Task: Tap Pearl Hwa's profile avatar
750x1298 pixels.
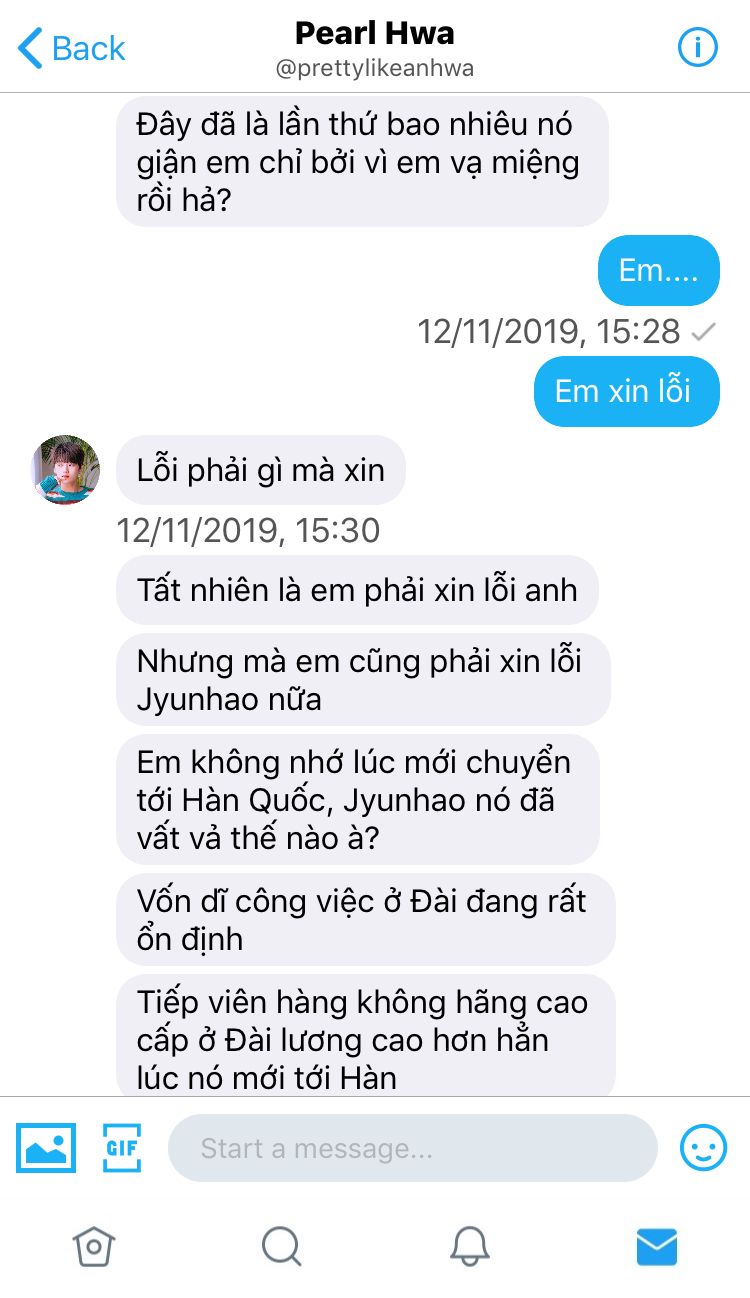Action: point(65,469)
